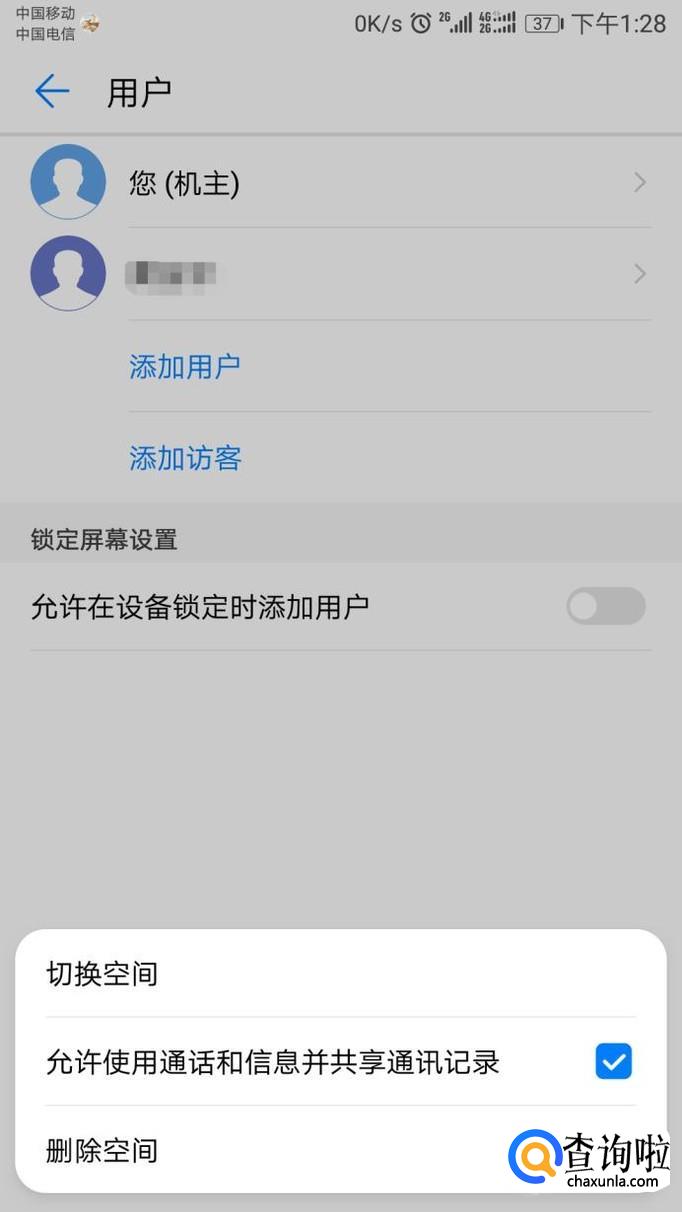Choose 删除空间 to delete the space
Viewport: 682px width, 1212px height.
click(102, 1150)
